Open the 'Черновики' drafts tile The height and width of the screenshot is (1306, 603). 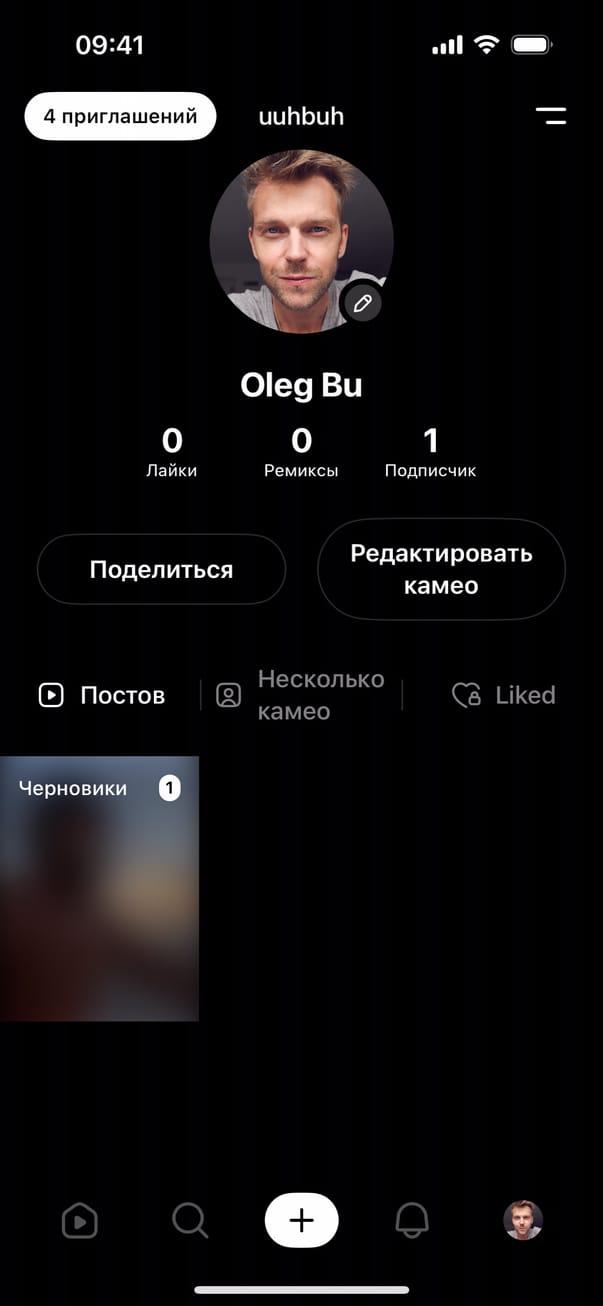click(99, 888)
